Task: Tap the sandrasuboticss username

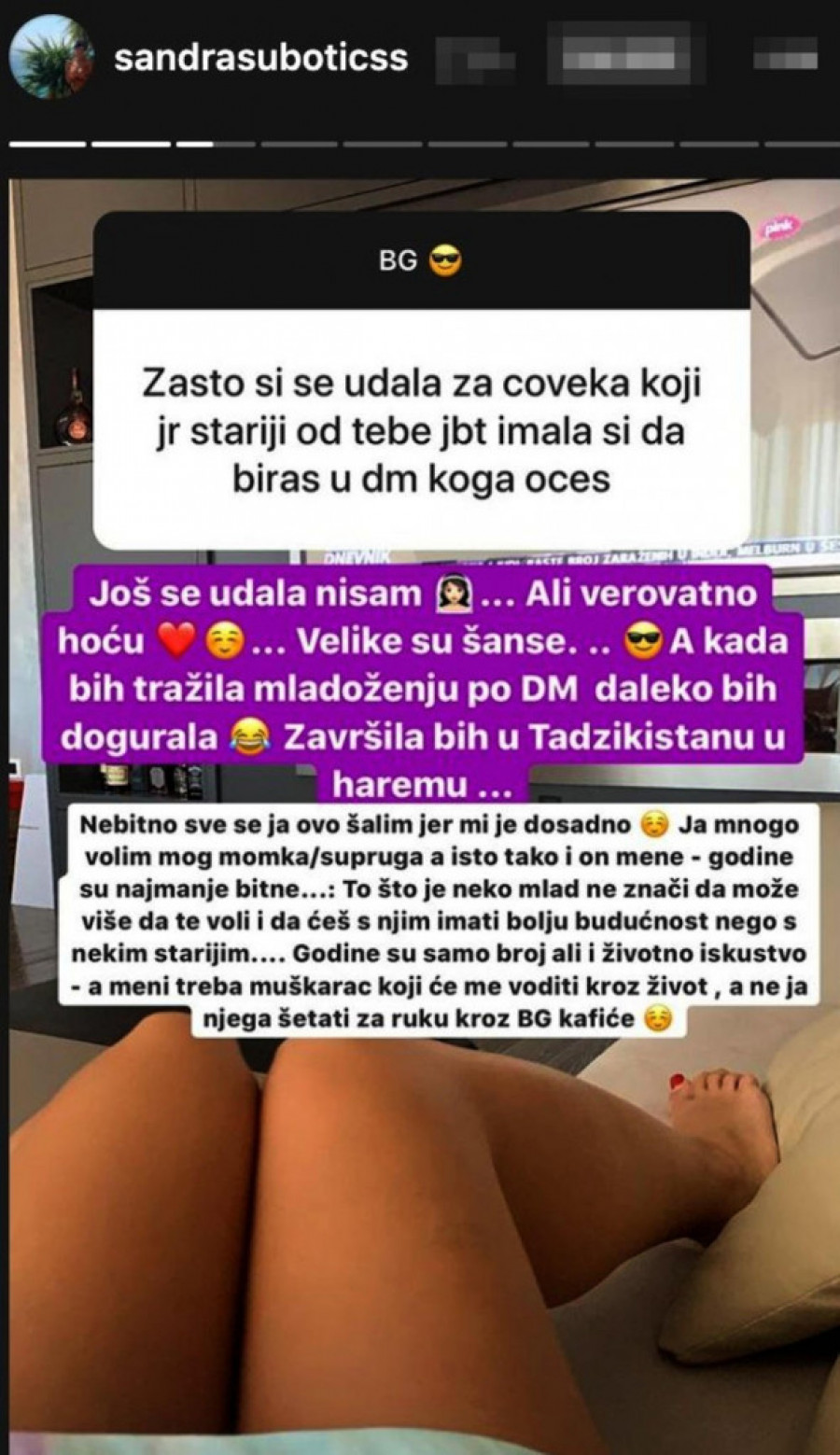Action: click(x=260, y=57)
